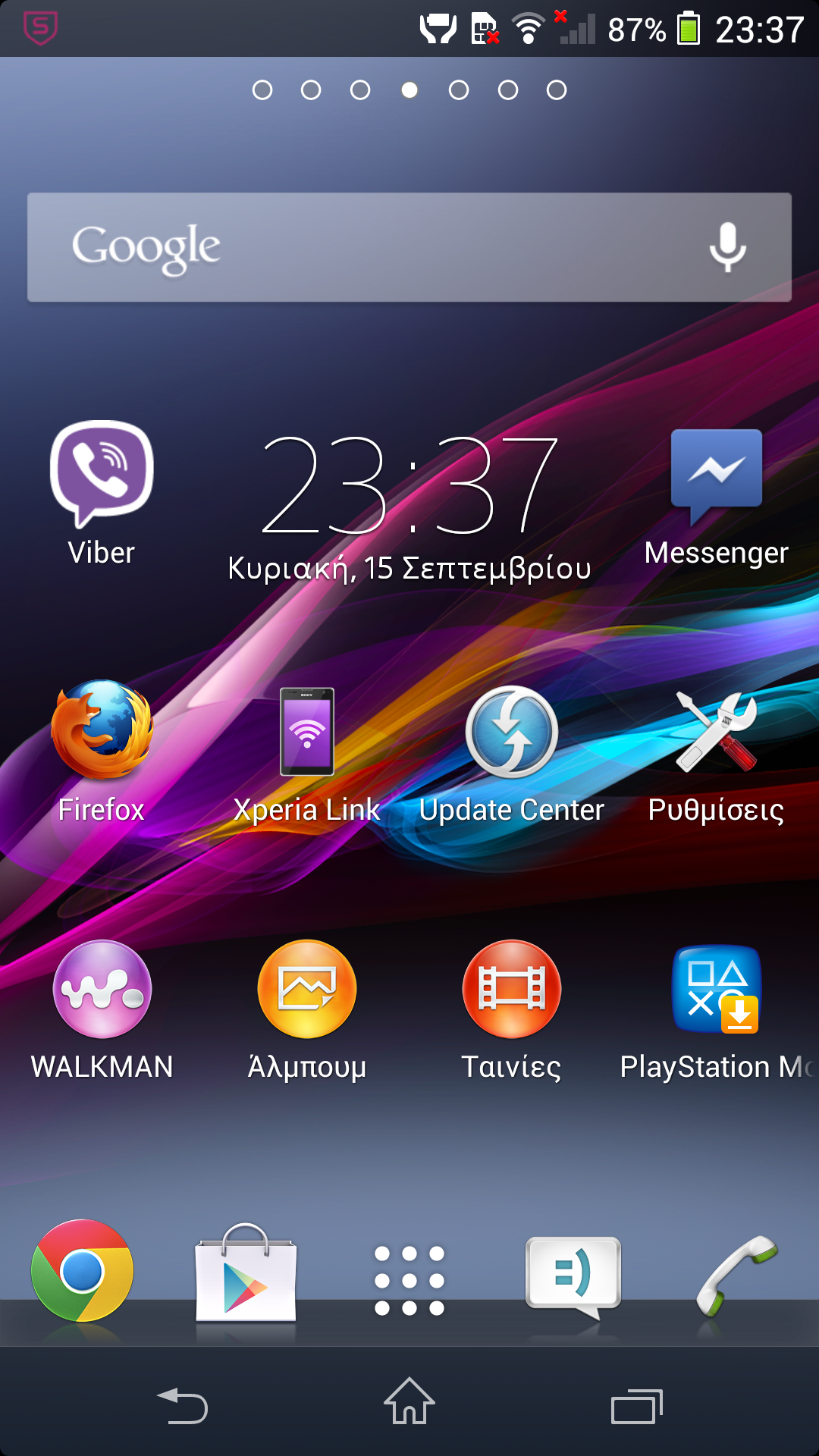819x1456 pixels.
Task: Start voice search with the microphone
Action: pyautogui.click(x=727, y=247)
